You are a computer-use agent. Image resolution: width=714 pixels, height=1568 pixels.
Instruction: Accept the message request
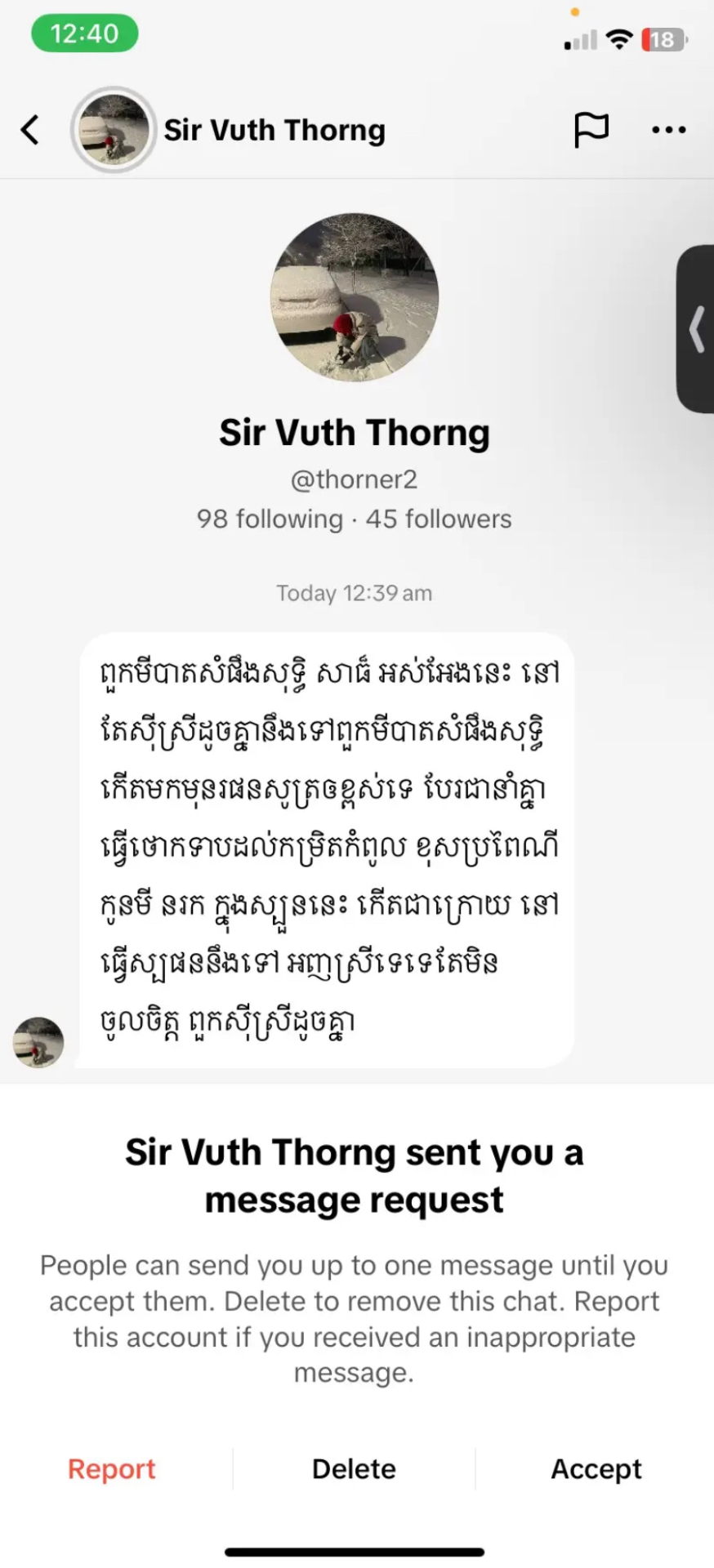point(596,1468)
